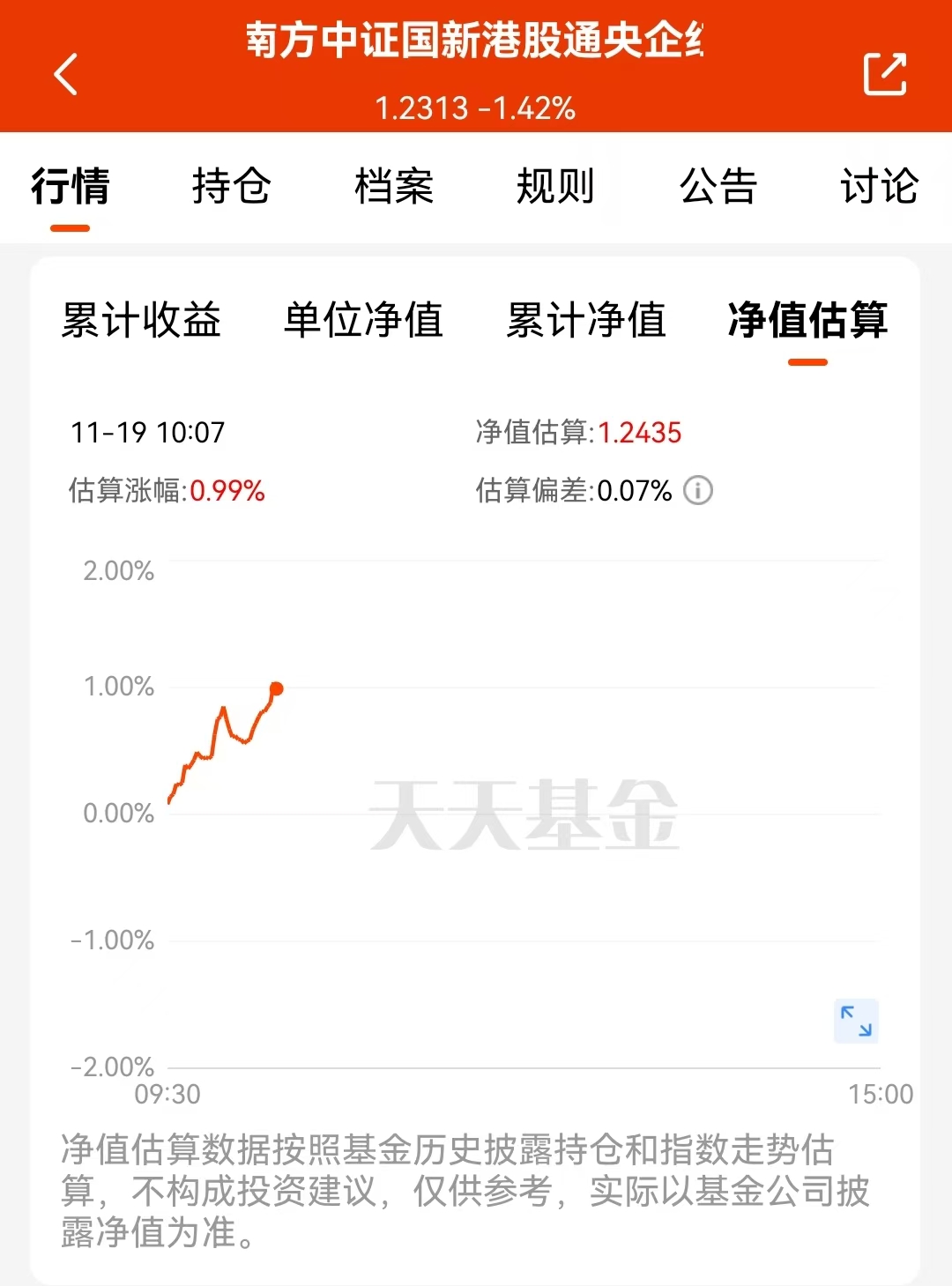Viewport: 952px width, 1286px height.
Task: Open the 公告 tab
Action: click(718, 187)
